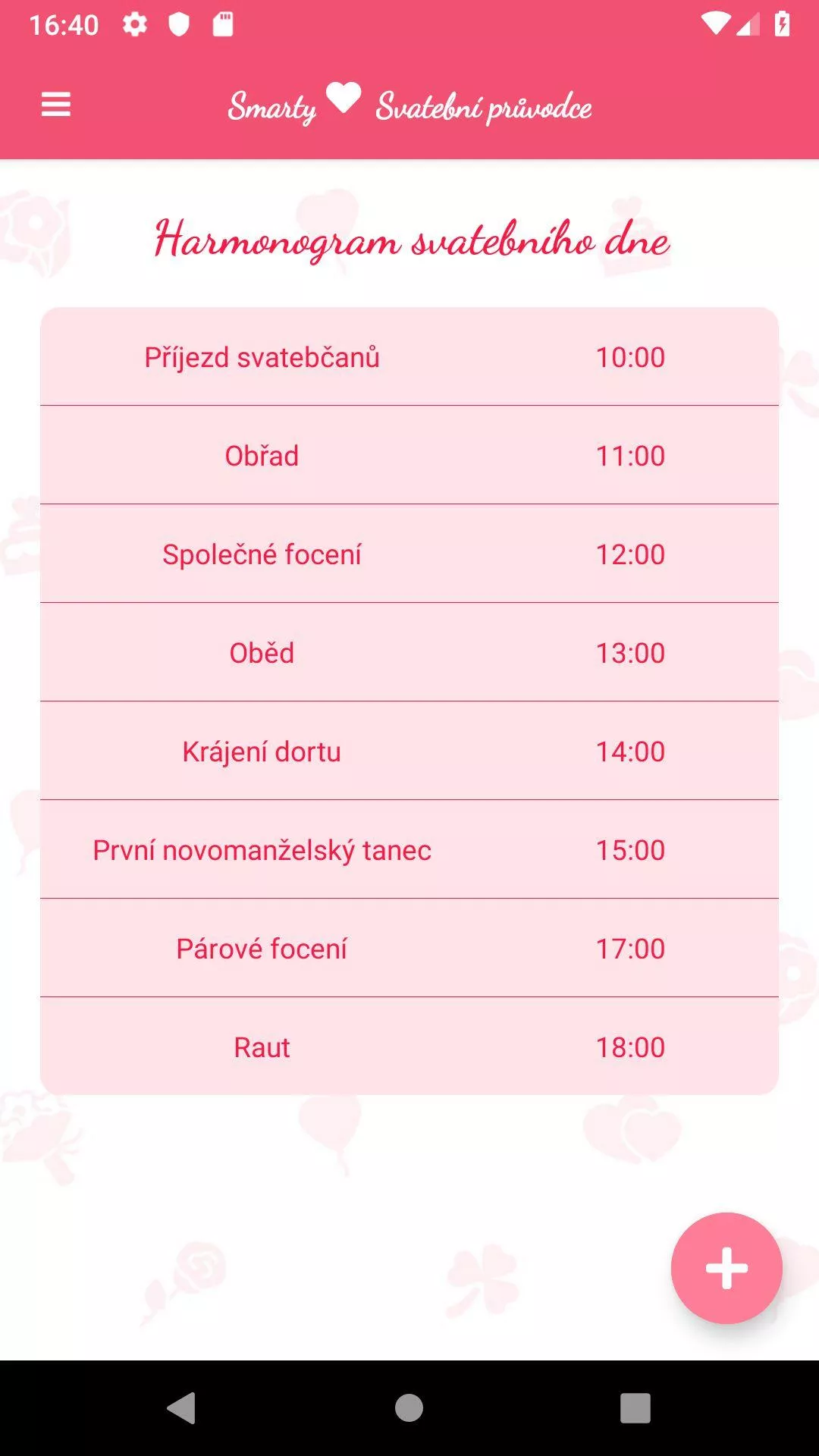
Task: Tap the Oběd schedule row
Action: click(x=409, y=652)
